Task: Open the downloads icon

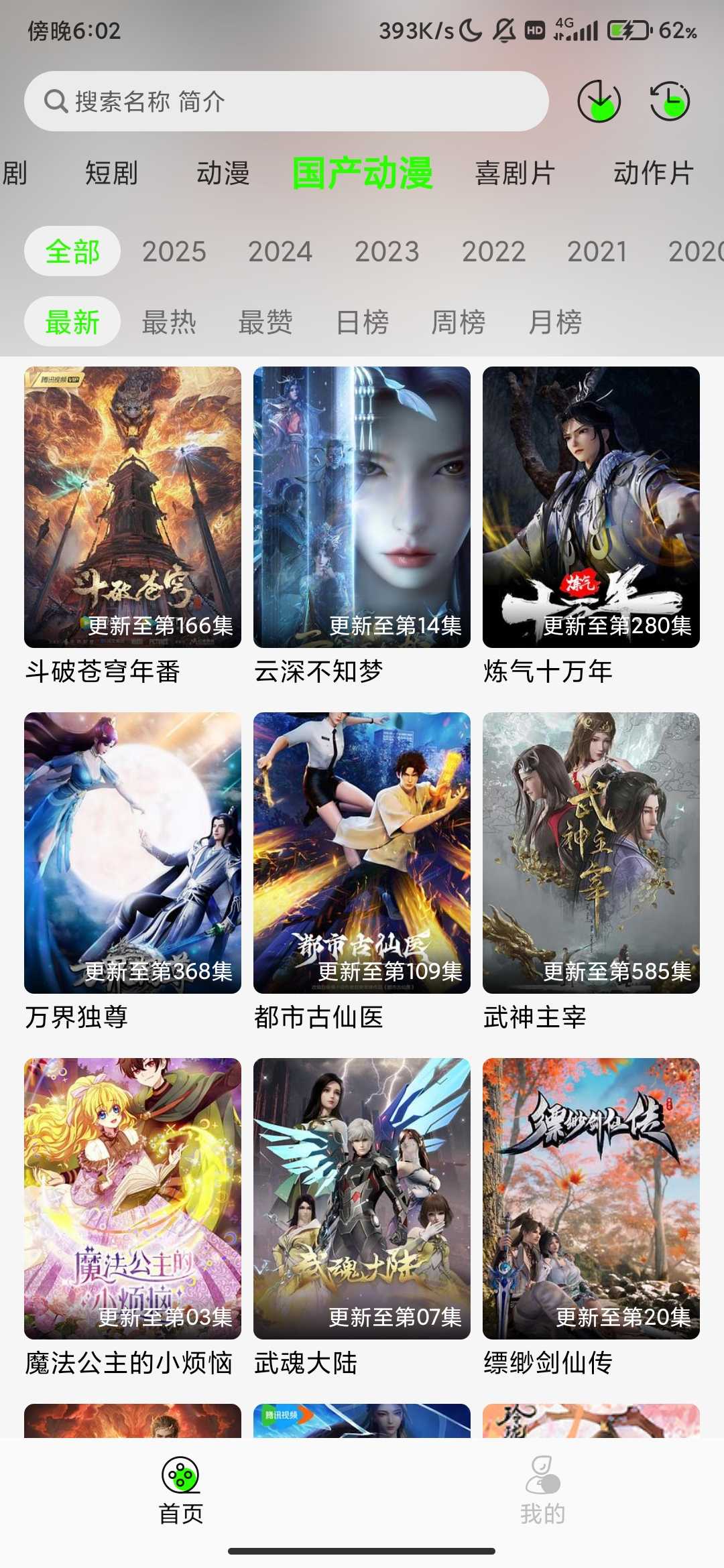Action: (599, 102)
